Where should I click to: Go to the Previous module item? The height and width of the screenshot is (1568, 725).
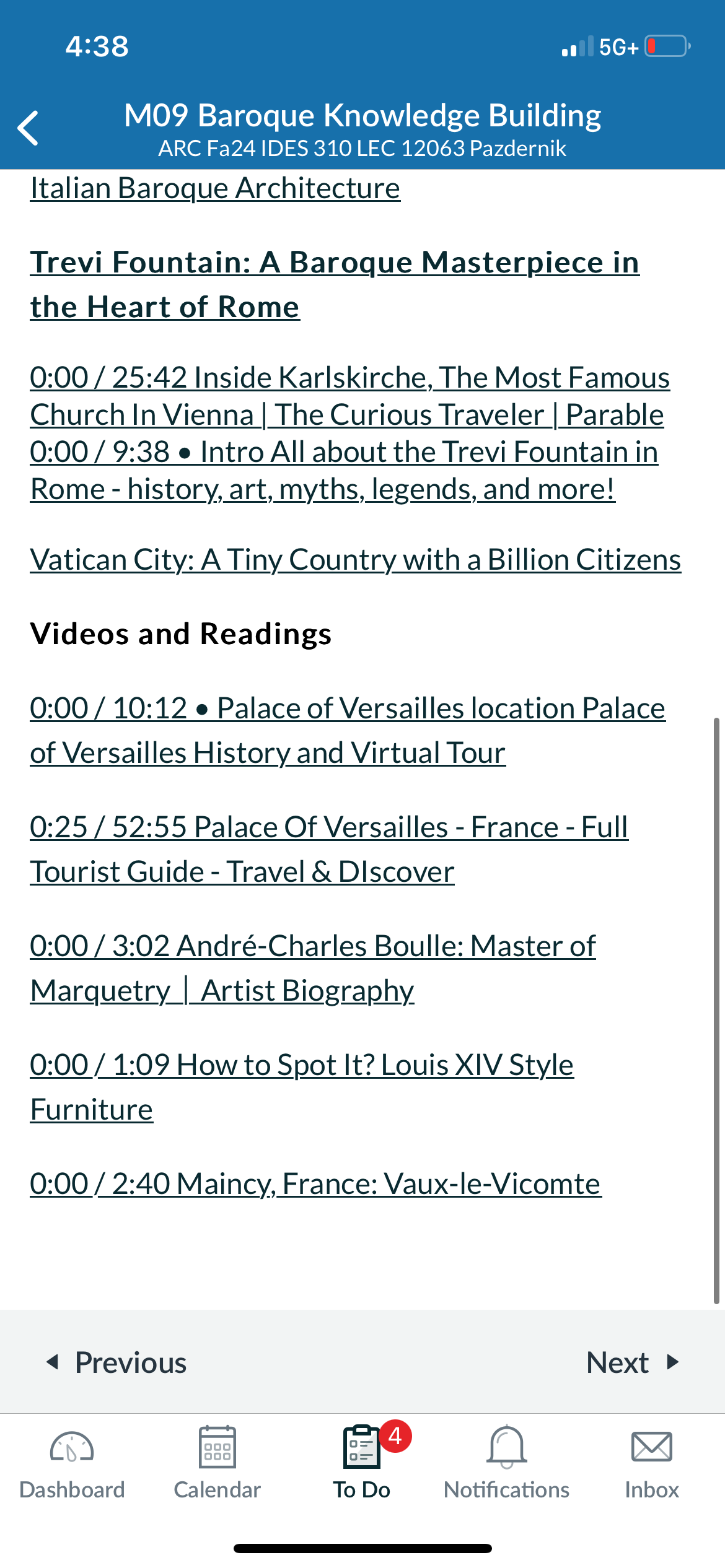point(116,1362)
